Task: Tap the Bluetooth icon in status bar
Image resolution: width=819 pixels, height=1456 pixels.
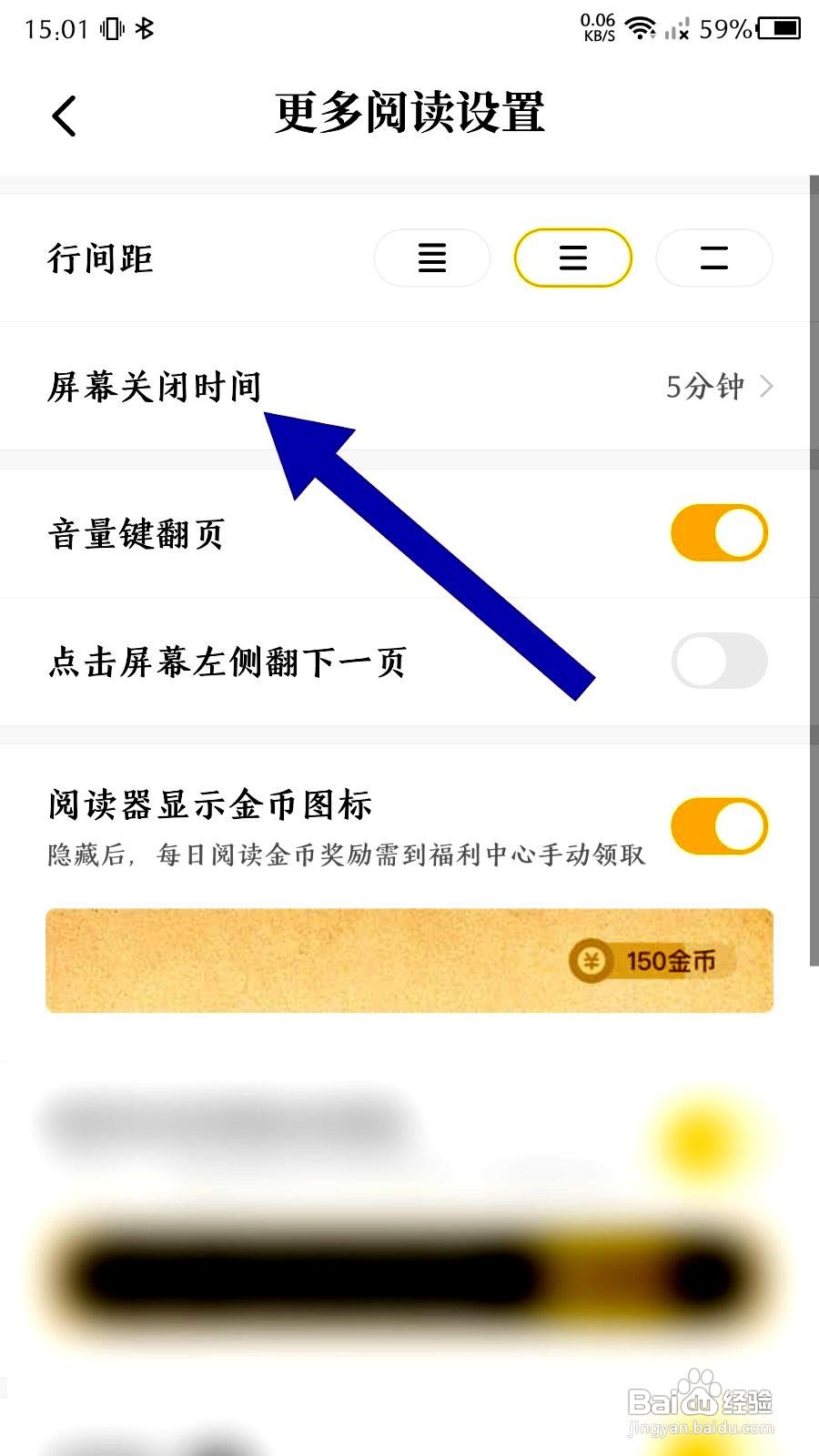Action: 146,27
